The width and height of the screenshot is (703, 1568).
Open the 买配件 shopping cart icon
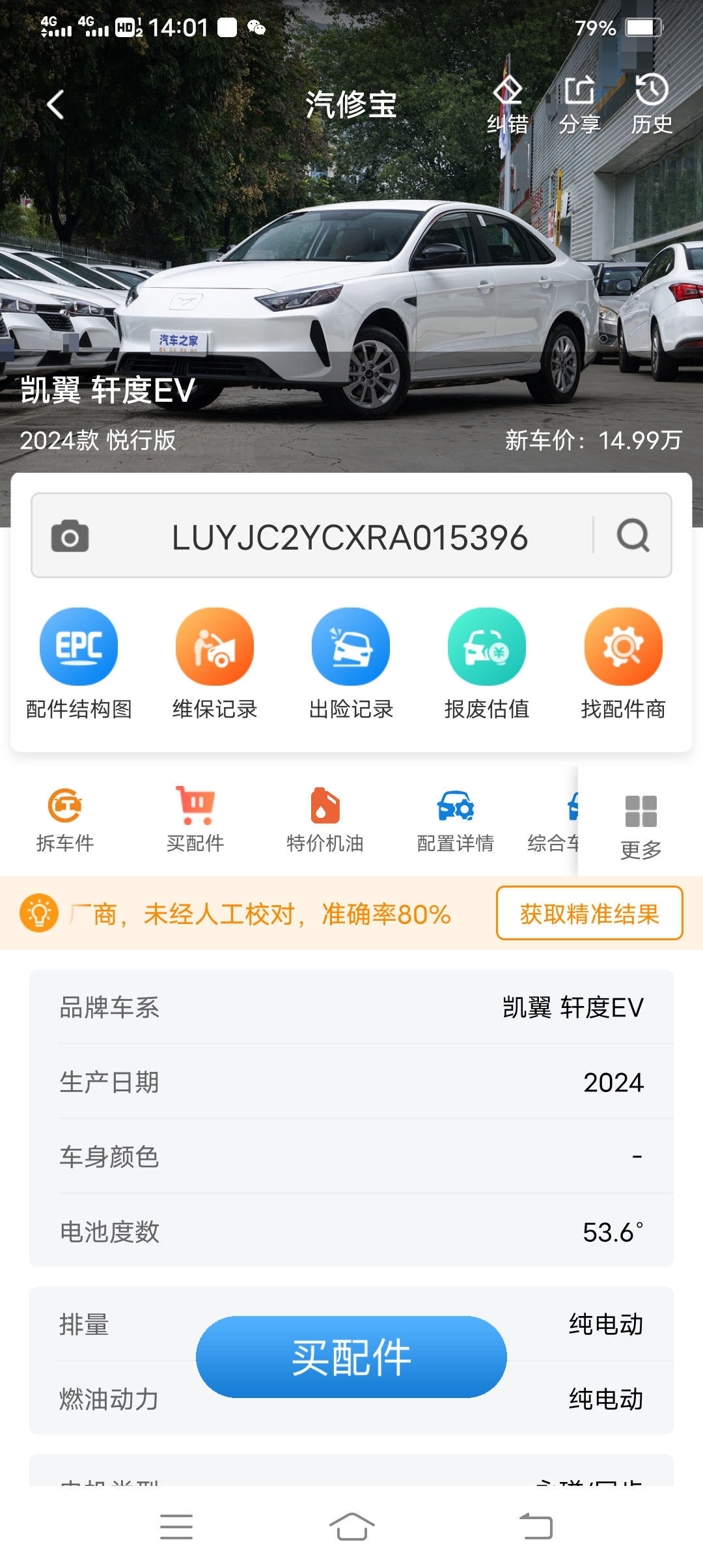click(196, 810)
